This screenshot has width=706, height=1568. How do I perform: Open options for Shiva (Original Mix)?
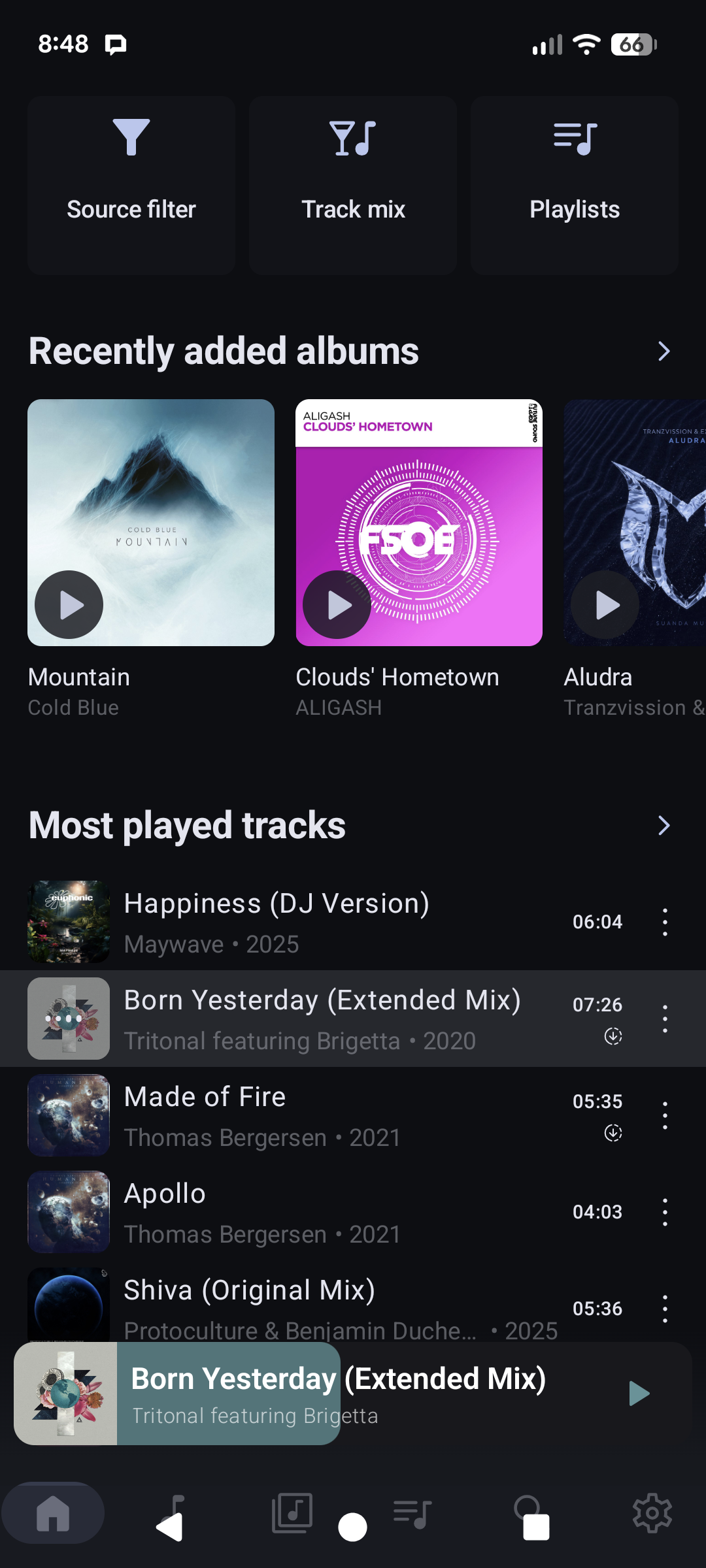pos(665,1309)
